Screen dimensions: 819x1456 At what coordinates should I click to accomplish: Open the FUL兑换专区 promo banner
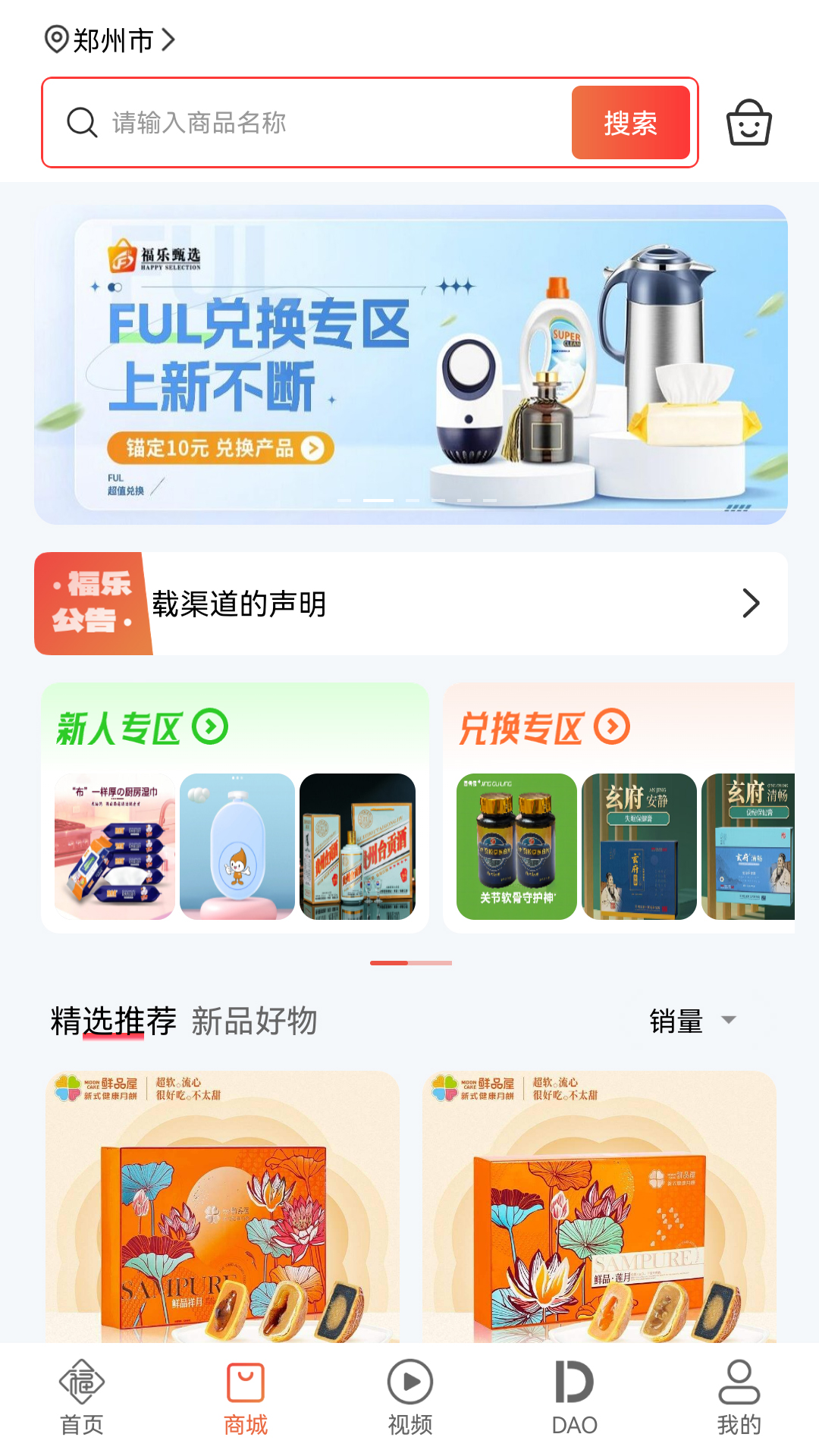pos(410,364)
